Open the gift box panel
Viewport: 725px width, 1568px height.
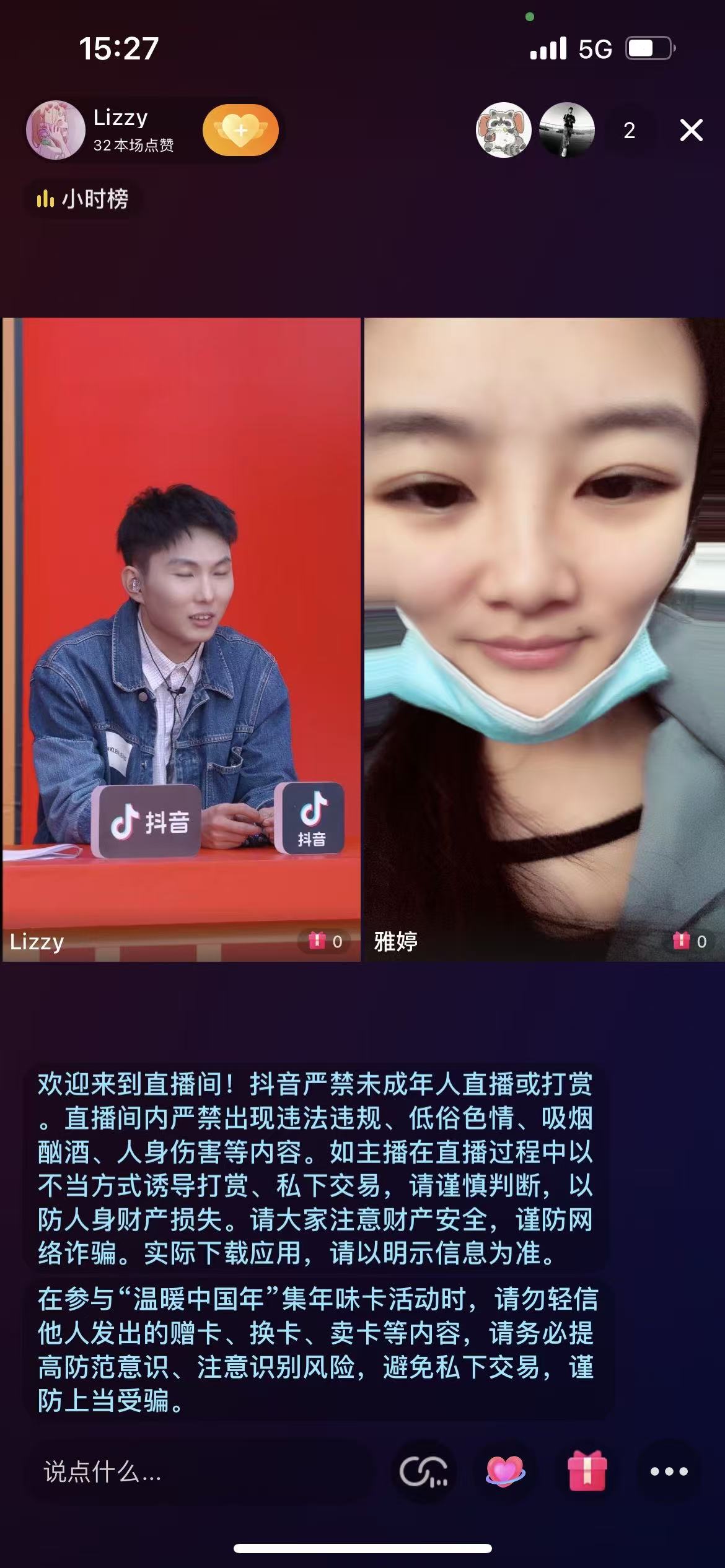[587, 1471]
